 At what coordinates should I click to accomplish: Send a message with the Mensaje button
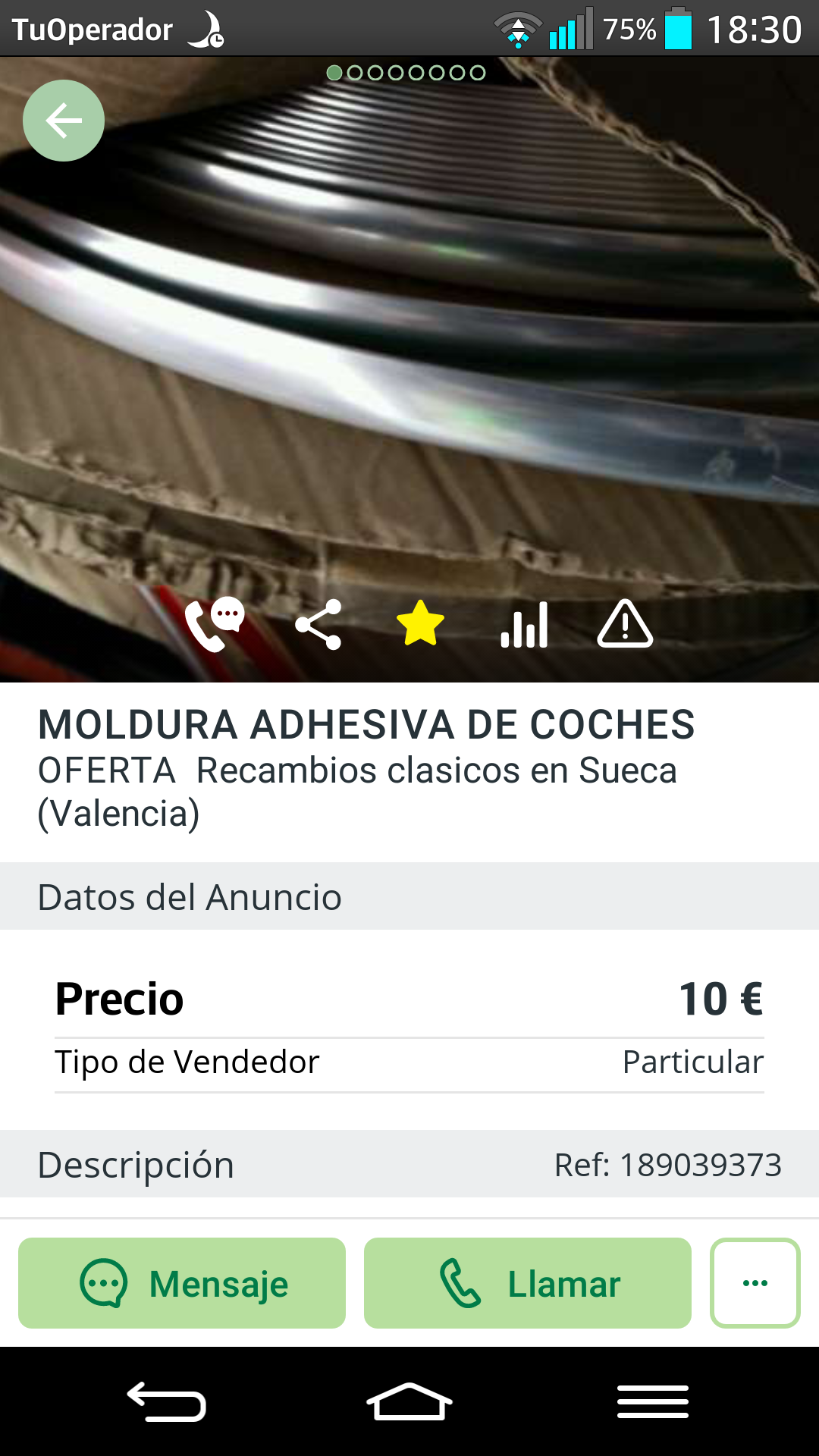(x=182, y=1283)
